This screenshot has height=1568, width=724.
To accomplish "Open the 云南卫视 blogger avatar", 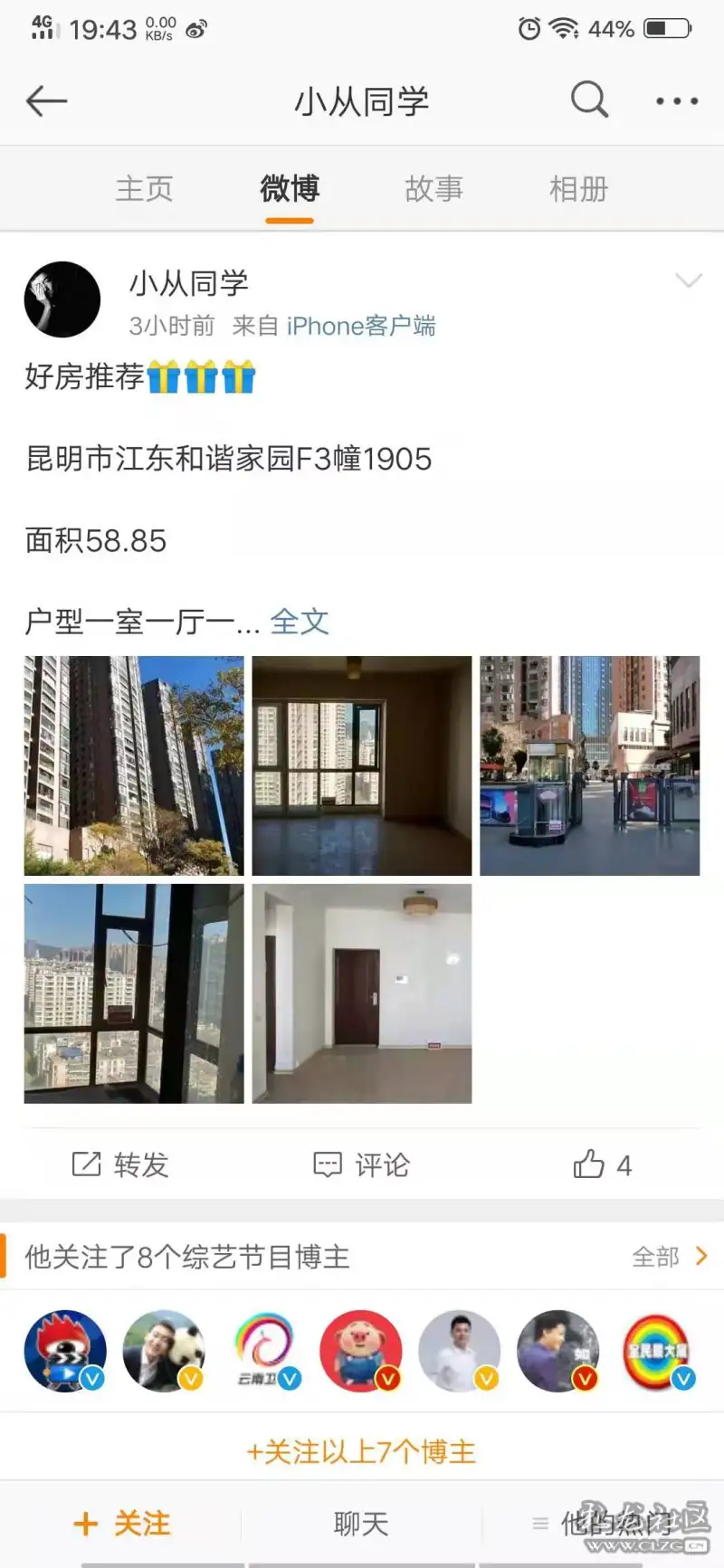I will (263, 1351).
